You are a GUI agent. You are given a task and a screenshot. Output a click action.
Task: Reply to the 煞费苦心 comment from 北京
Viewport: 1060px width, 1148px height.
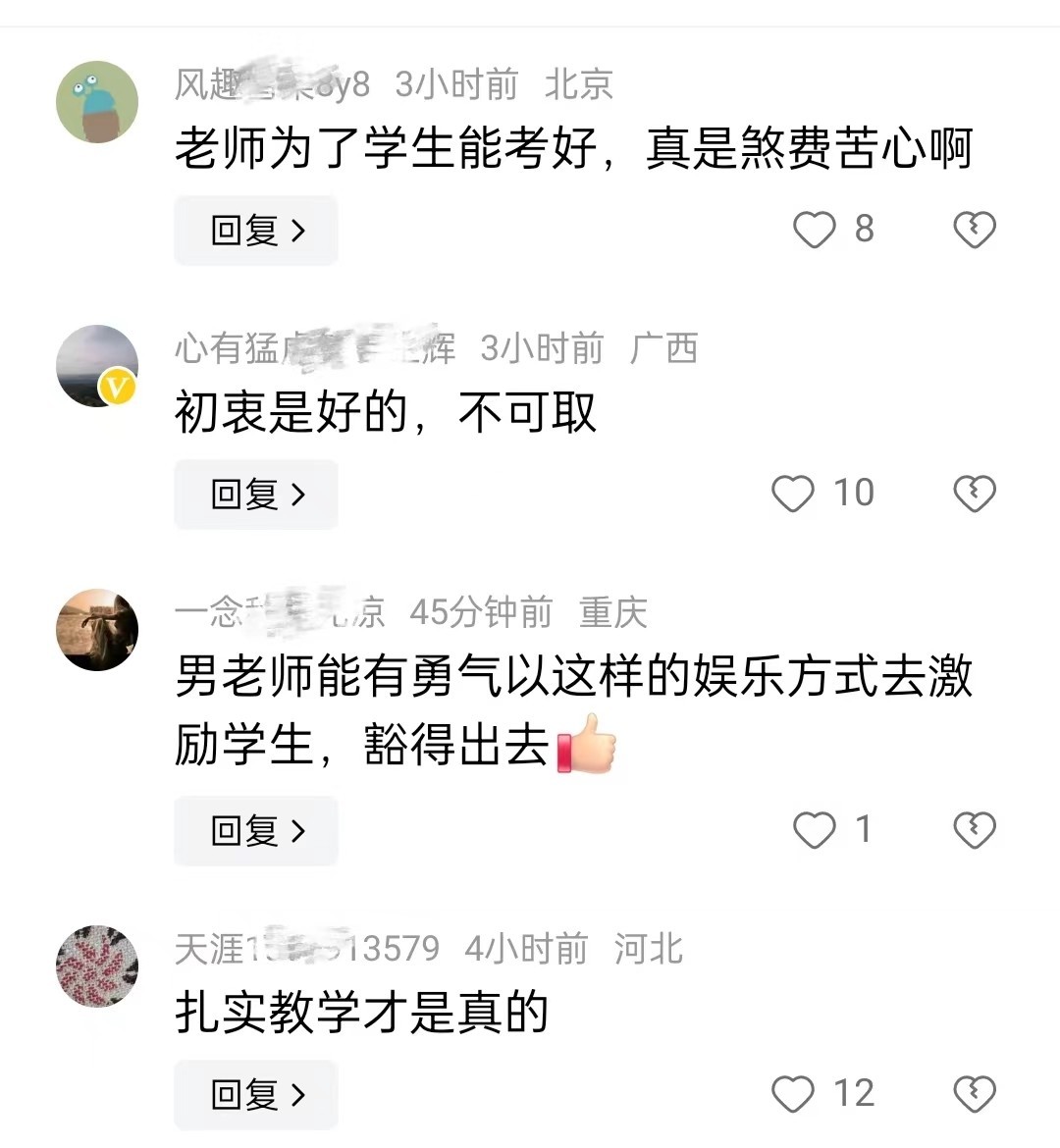(256, 231)
